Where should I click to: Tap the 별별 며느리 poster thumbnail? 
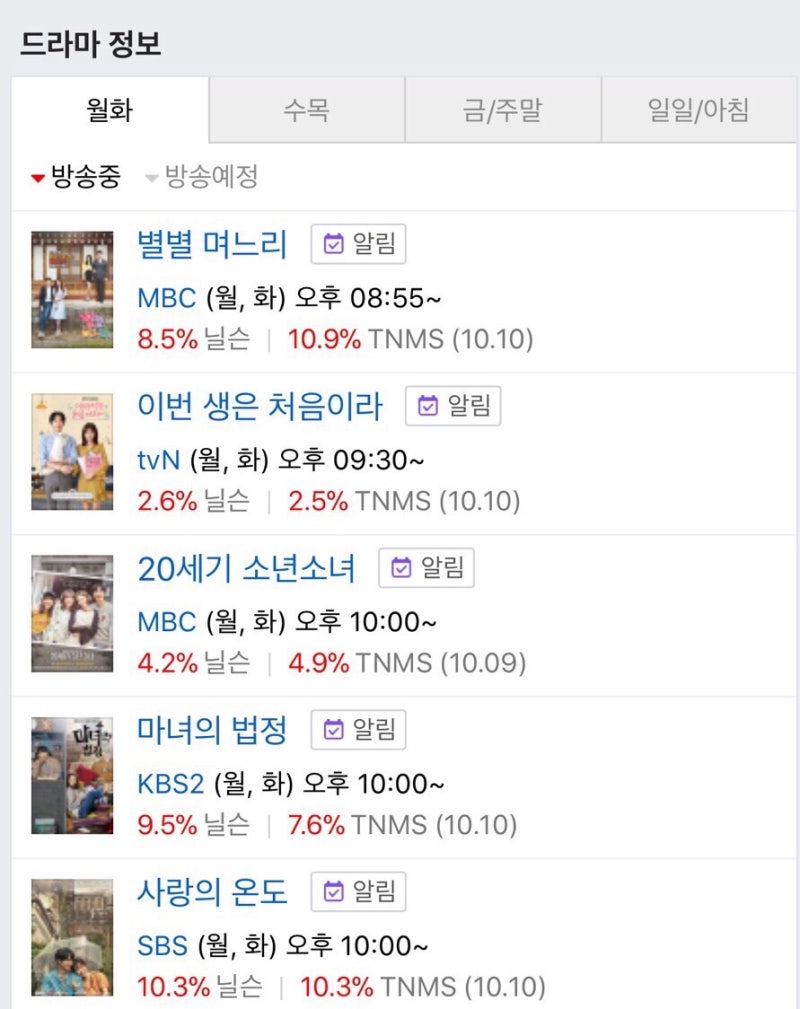coord(72,290)
